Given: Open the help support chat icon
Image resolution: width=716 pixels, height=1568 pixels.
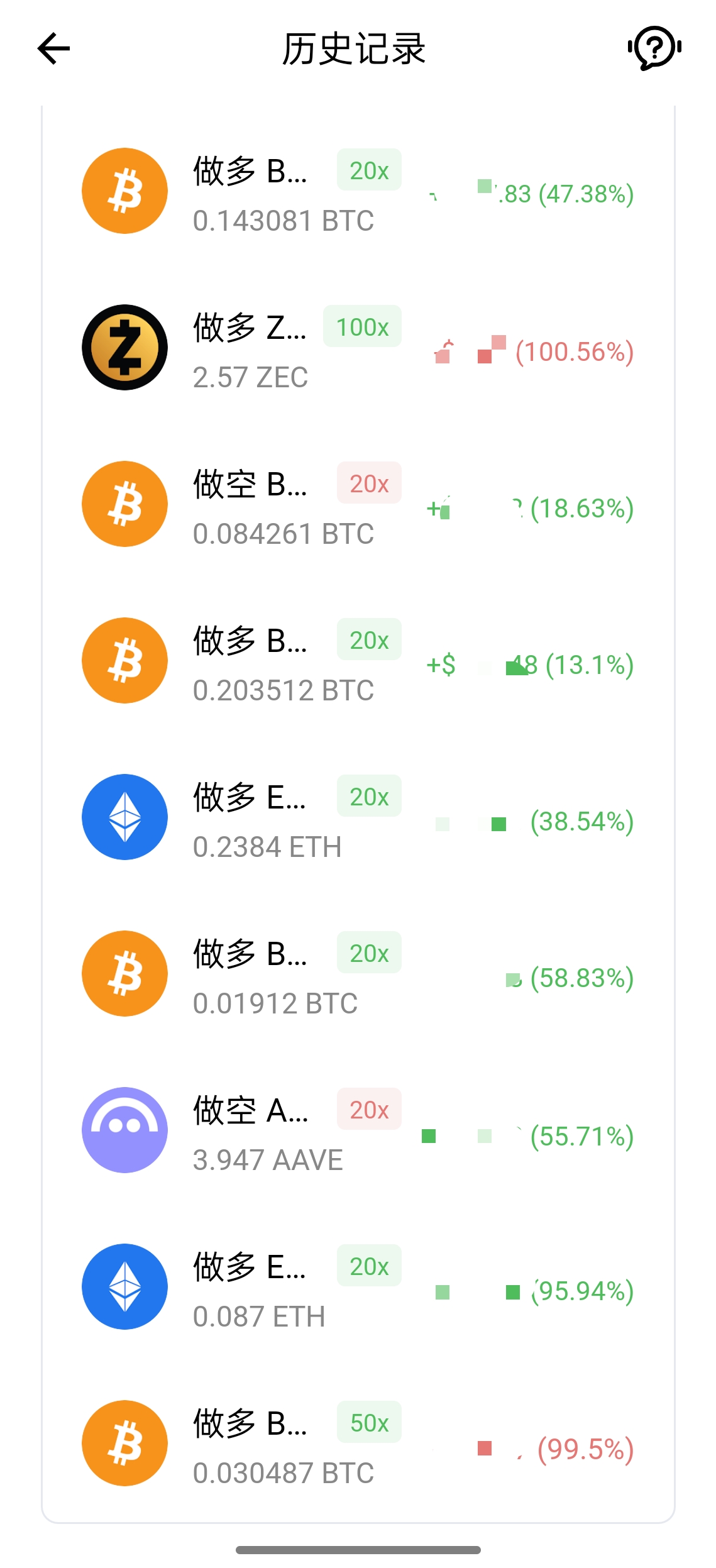Looking at the screenshot, I should tap(654, 48).
